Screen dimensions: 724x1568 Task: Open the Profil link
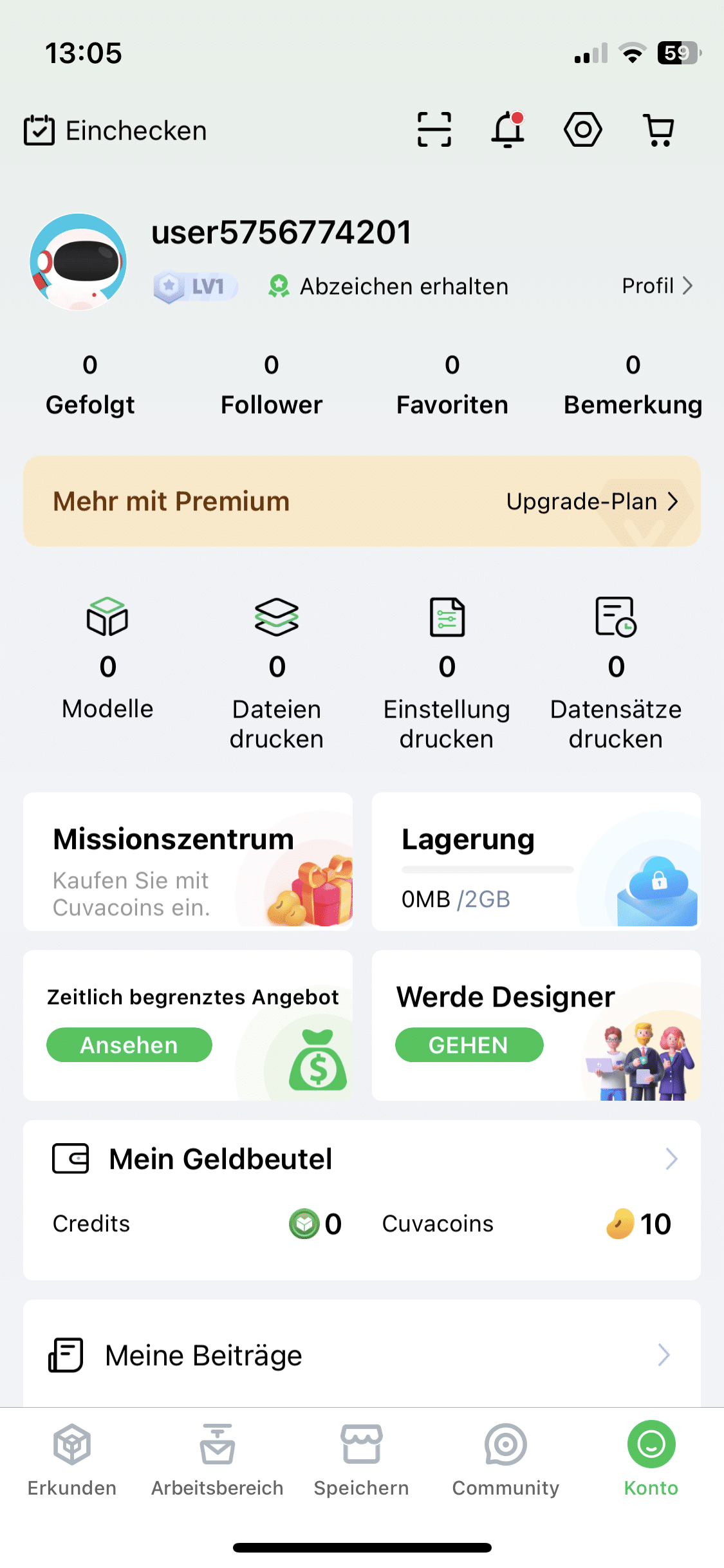click(x=656, y=286)
